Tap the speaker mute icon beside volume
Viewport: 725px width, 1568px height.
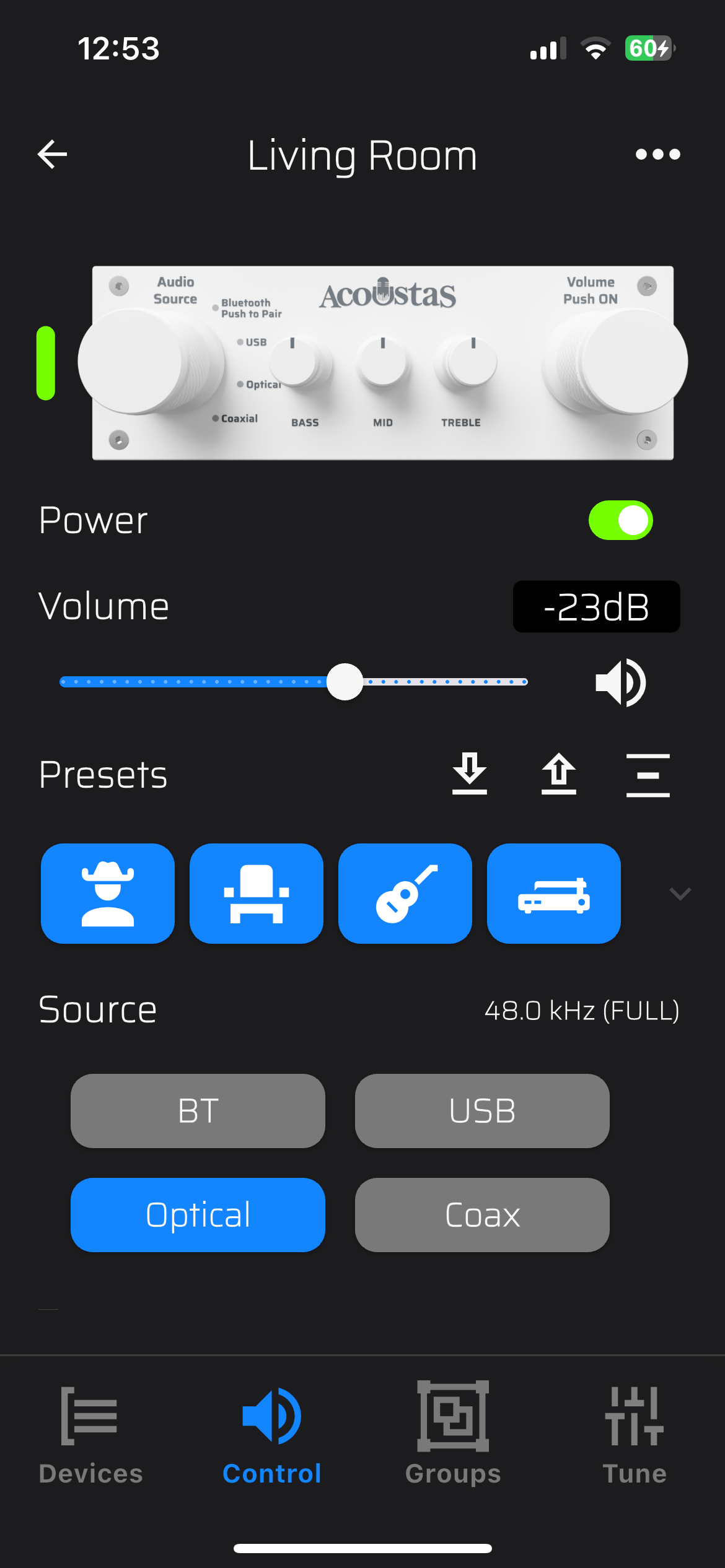pyautogui.click(x=620, y=682)
